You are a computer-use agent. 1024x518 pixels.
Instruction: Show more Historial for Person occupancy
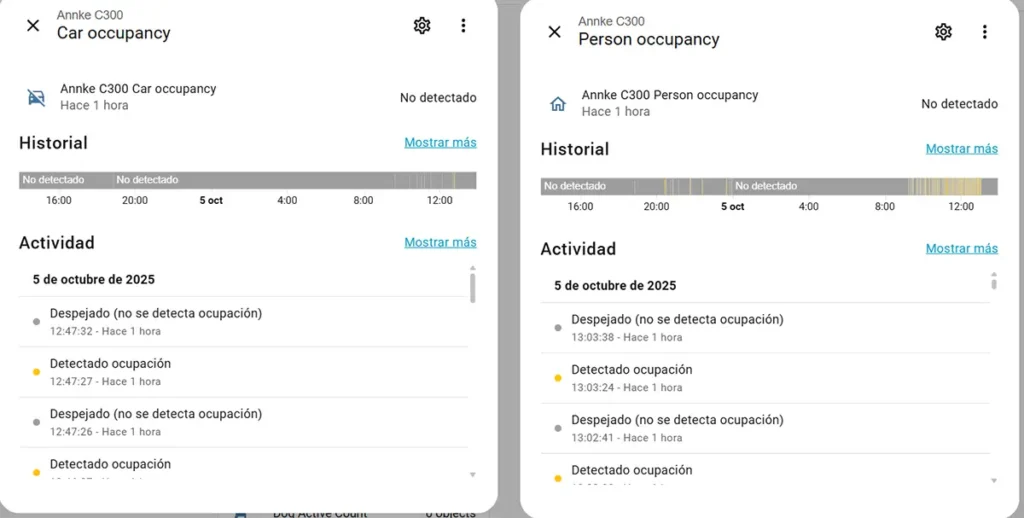[961, 149]
